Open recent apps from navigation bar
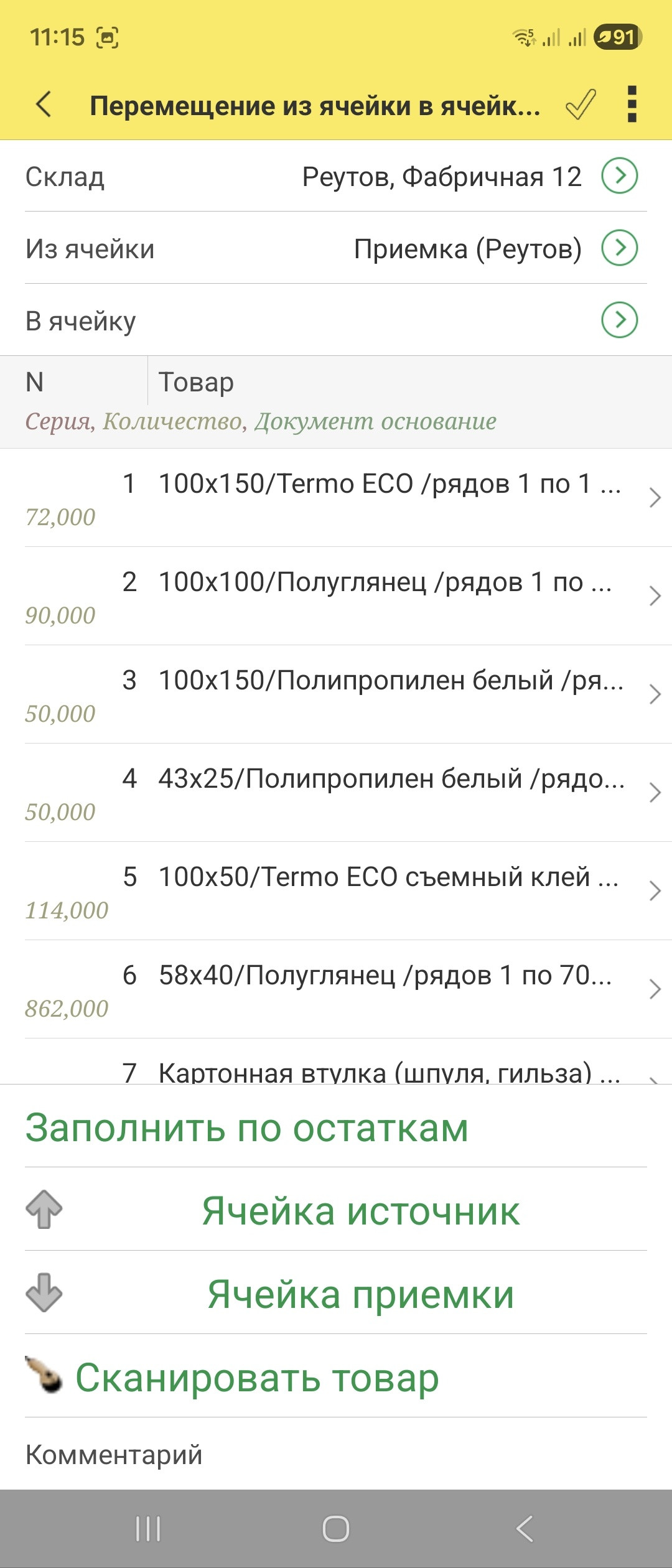This screenshot has height=1568, width=672. [x=148, y=1529]
